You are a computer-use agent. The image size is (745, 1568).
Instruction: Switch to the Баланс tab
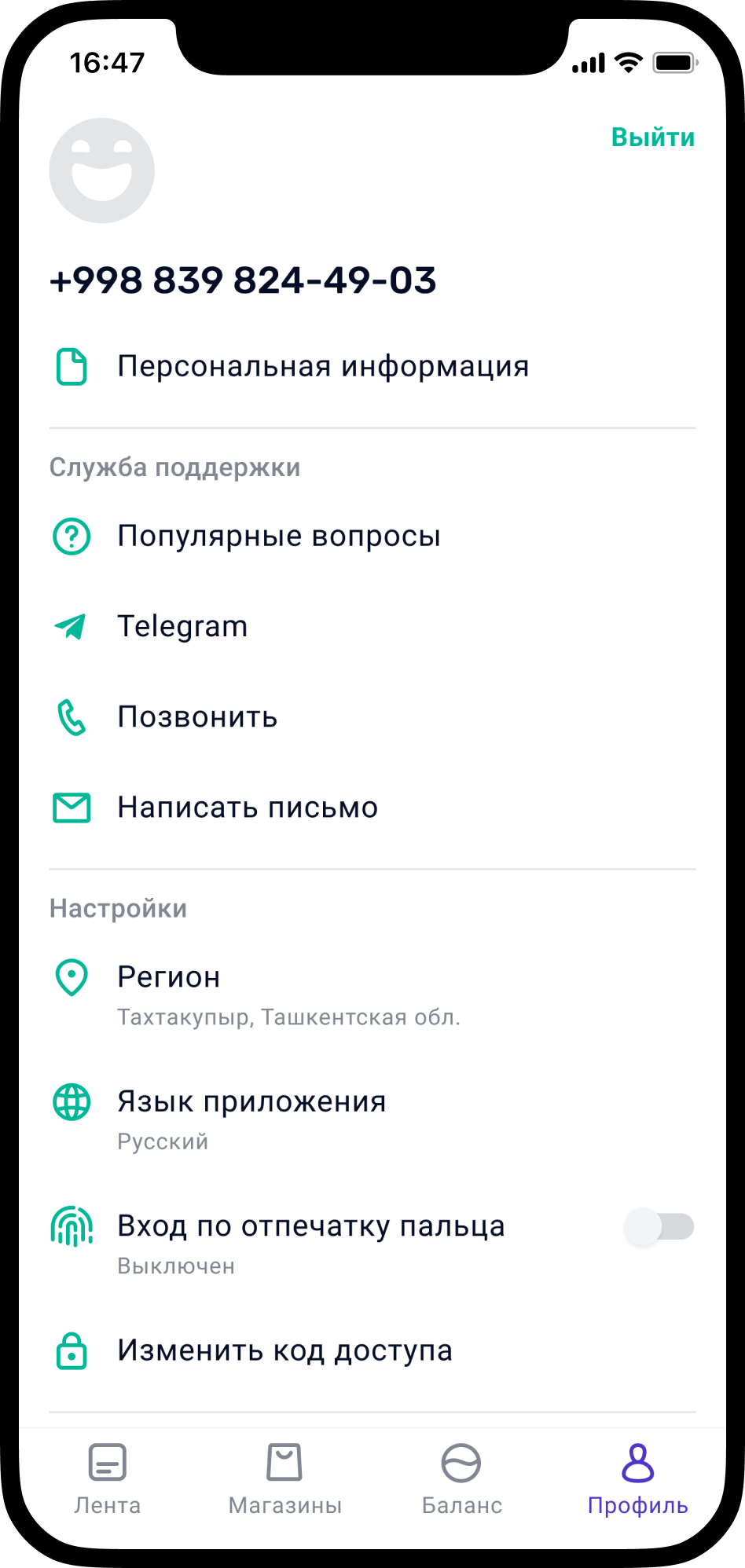[461, 1478]
